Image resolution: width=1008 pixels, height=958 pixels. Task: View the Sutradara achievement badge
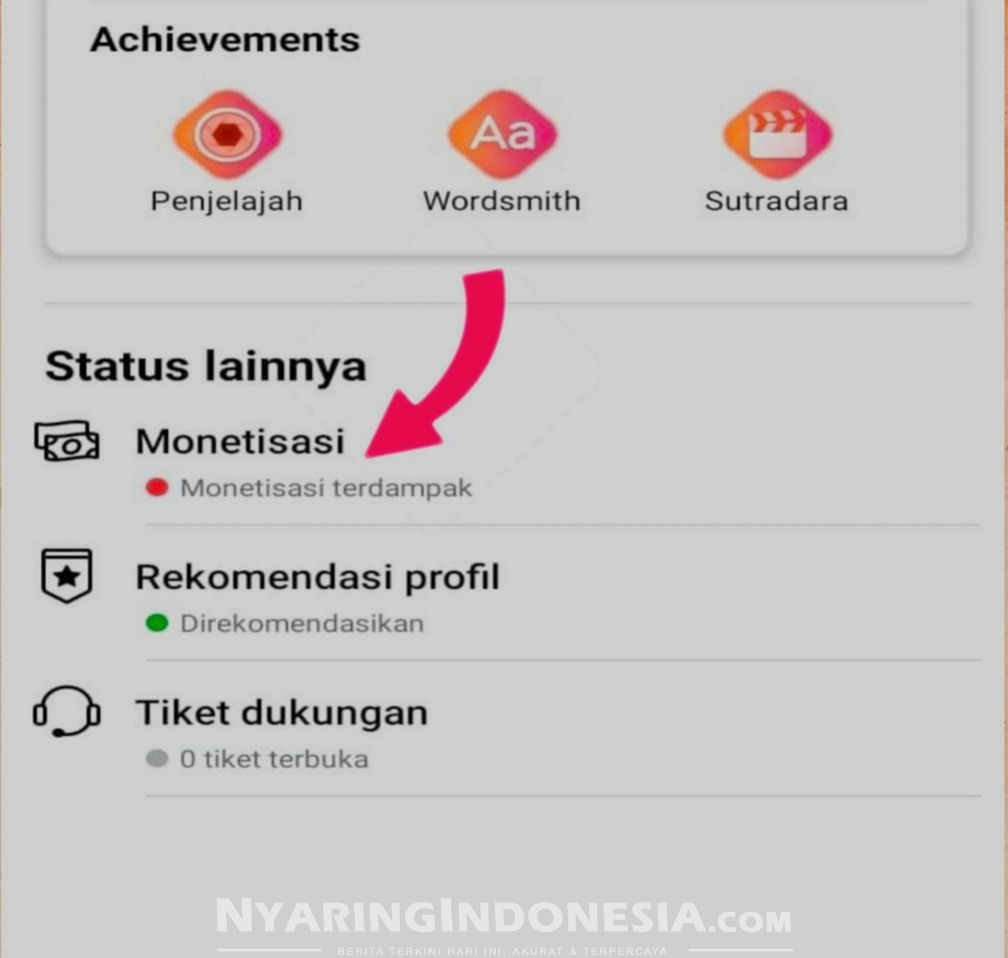[777, 135]
